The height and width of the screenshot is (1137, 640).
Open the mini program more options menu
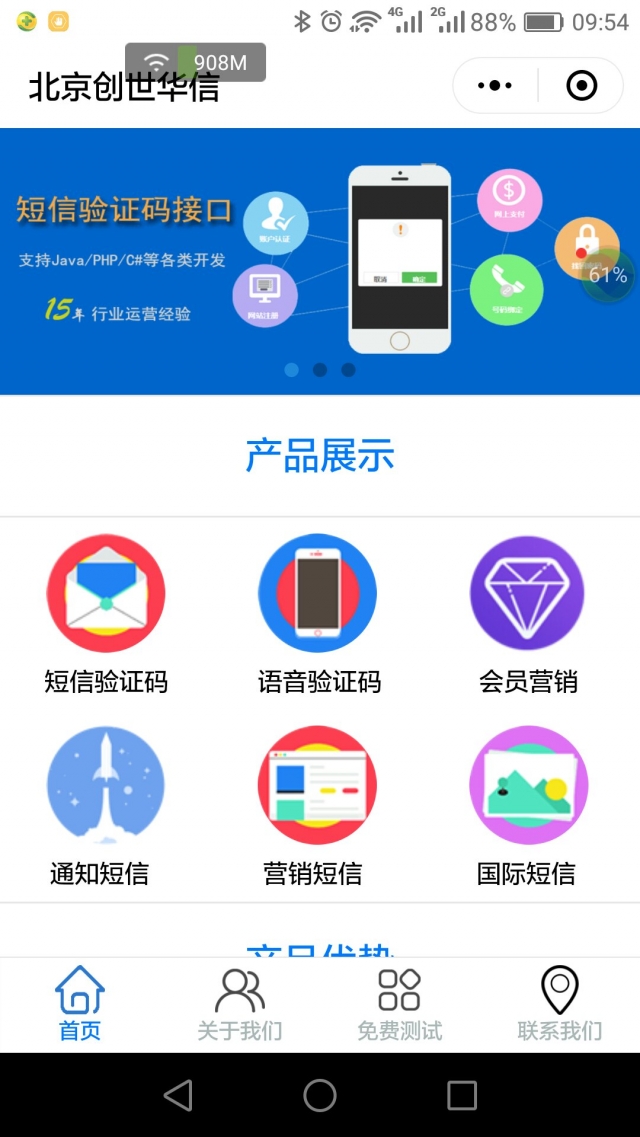tap(495, 86)
